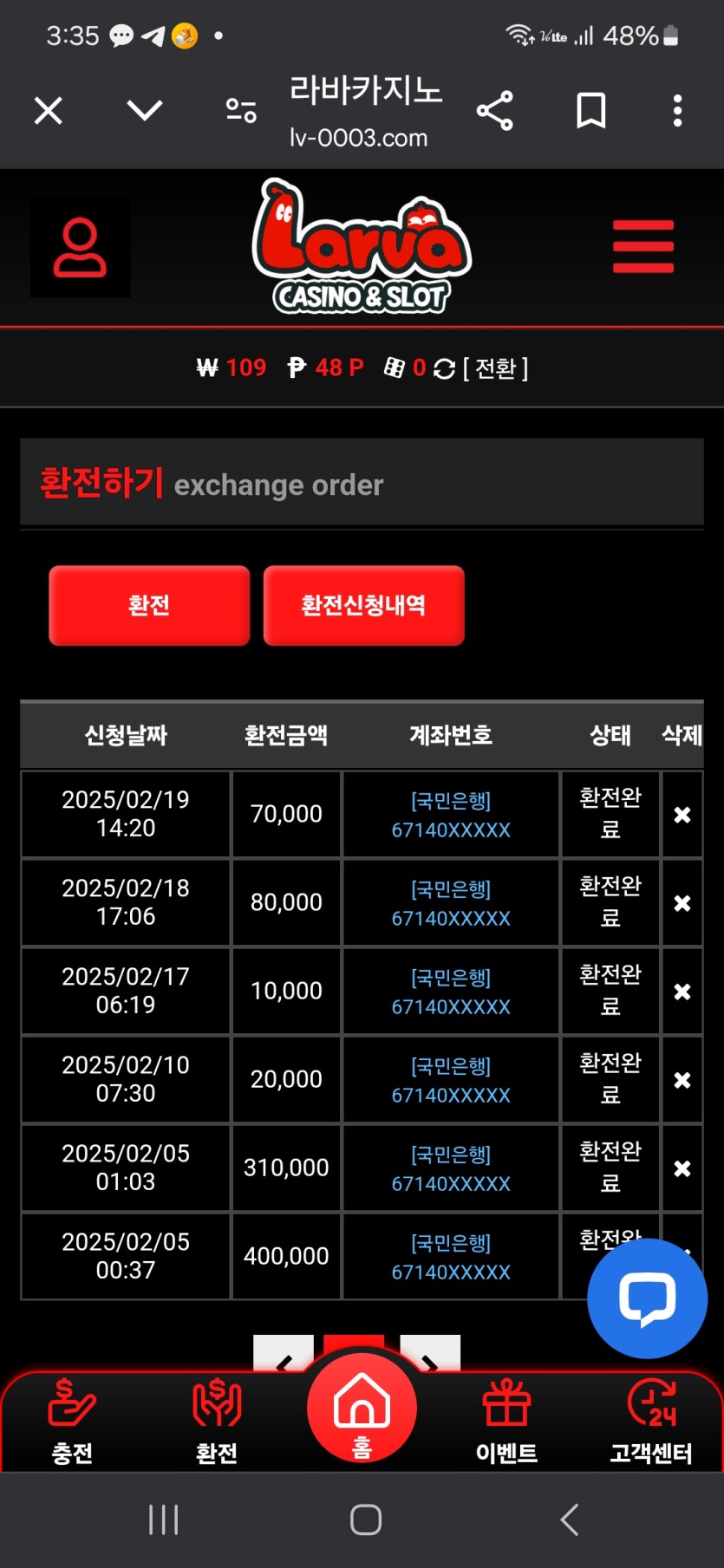This screenshot has height=1568, width=724.
Task: Delete the 310,000 exchange record
Action: [682, 1168]
